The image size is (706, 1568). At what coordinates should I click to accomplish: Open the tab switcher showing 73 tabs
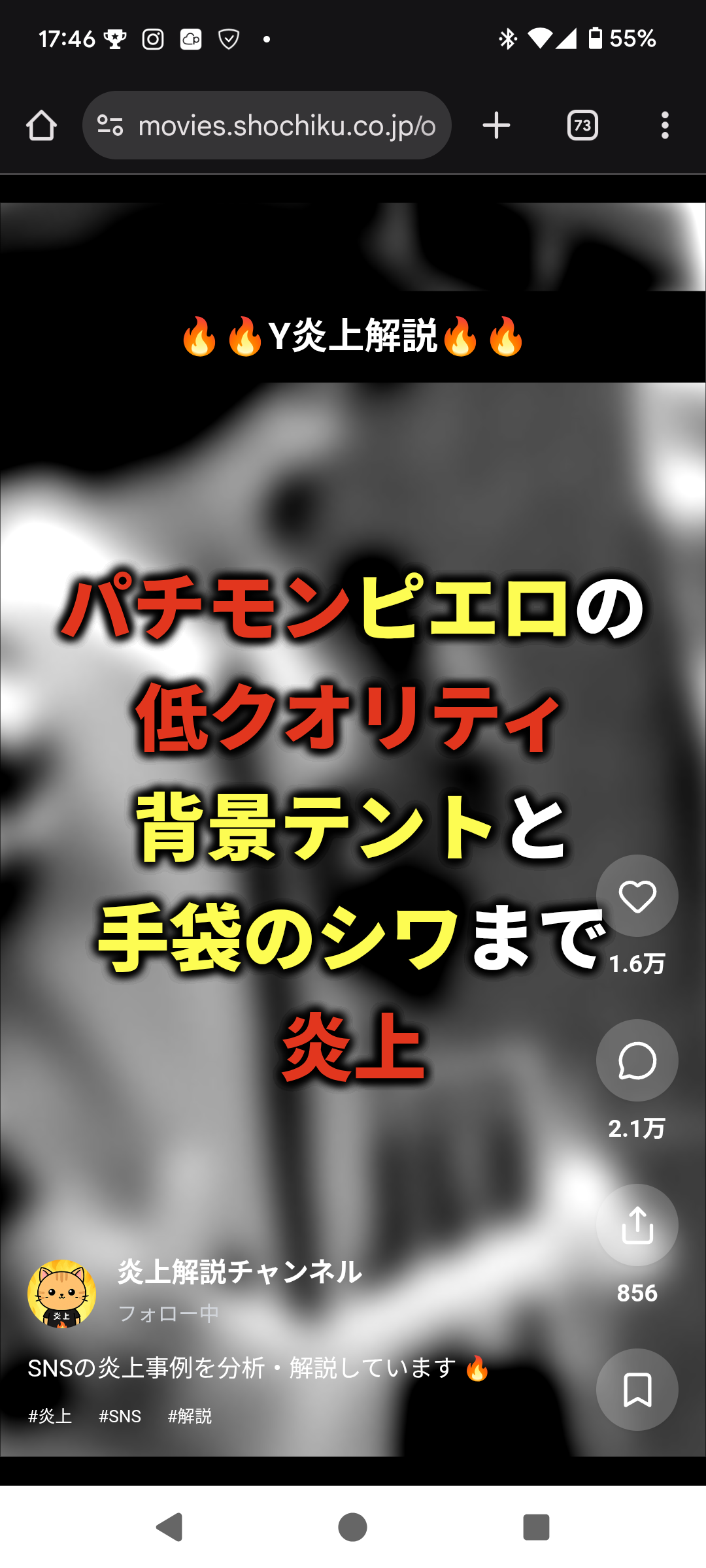tap(582, 125)
